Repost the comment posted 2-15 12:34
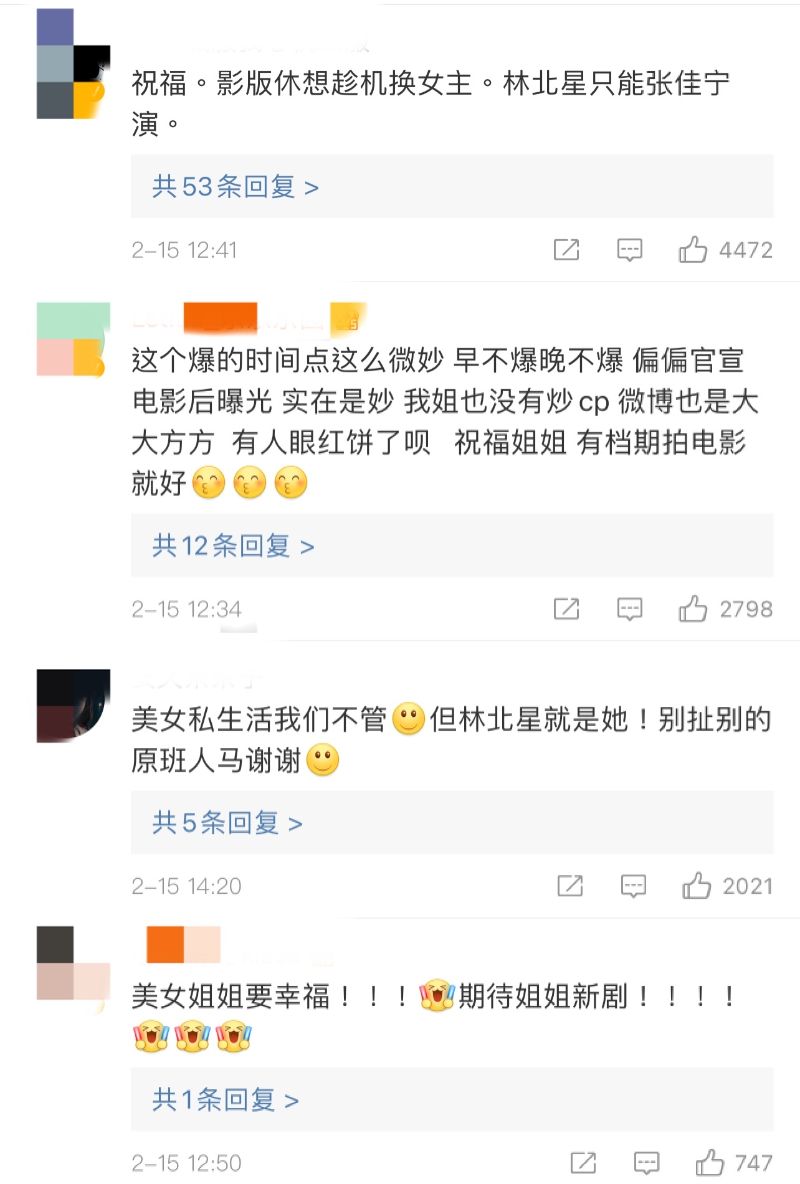 [566, 608]
